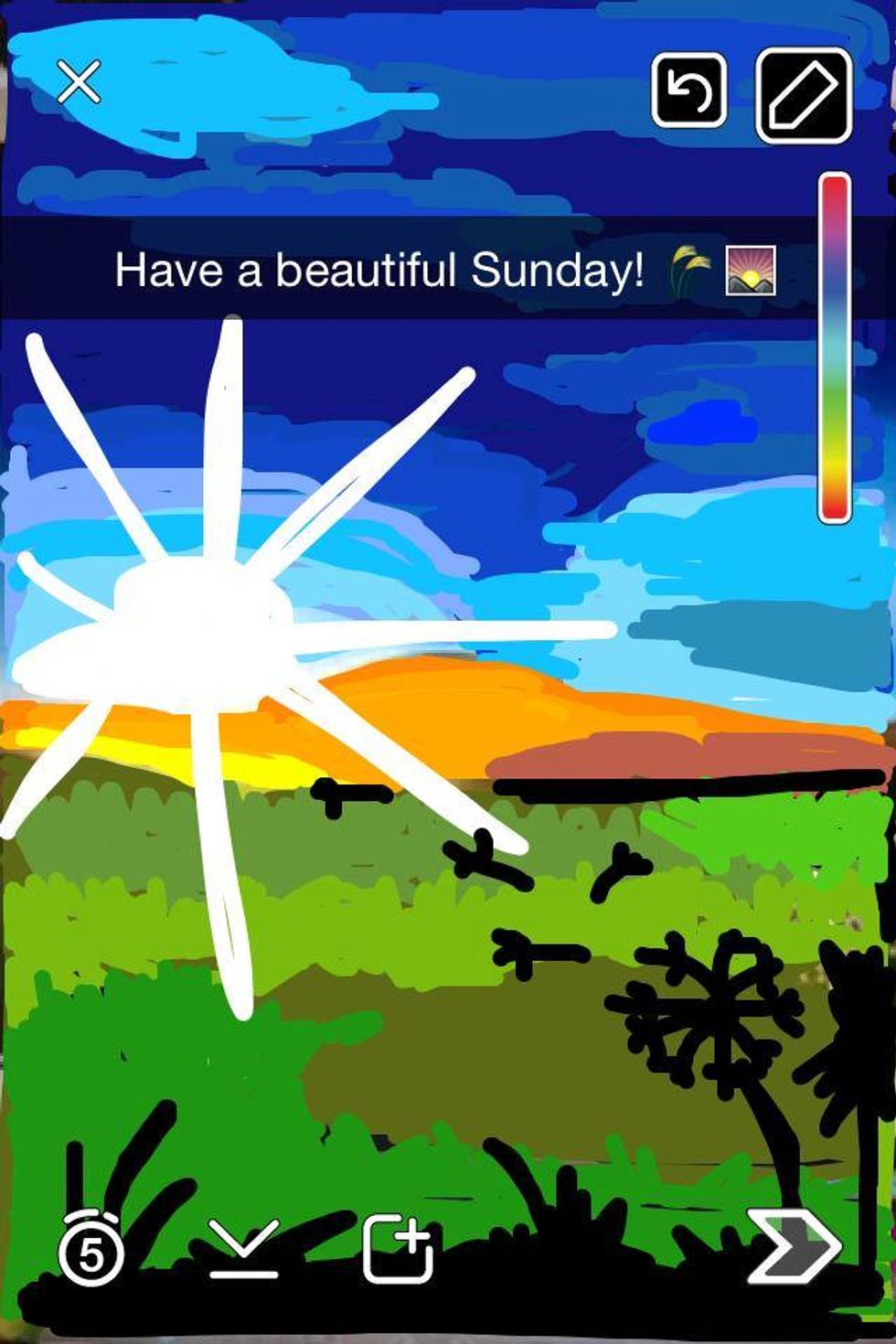896x1344 pixels.
Task: Close the snap editor with the X
Action: 79,83
